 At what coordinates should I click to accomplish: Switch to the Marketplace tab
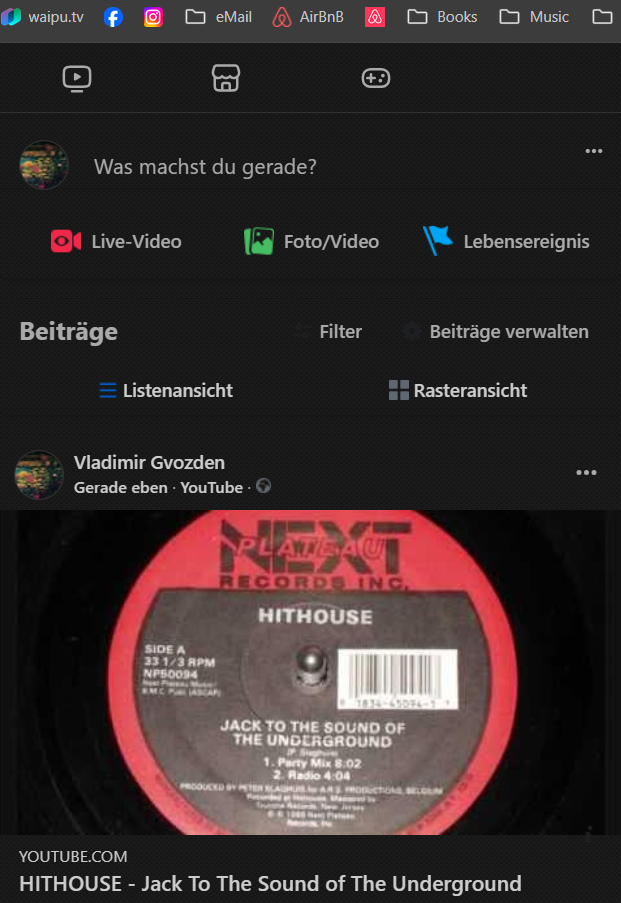[226, 78]
